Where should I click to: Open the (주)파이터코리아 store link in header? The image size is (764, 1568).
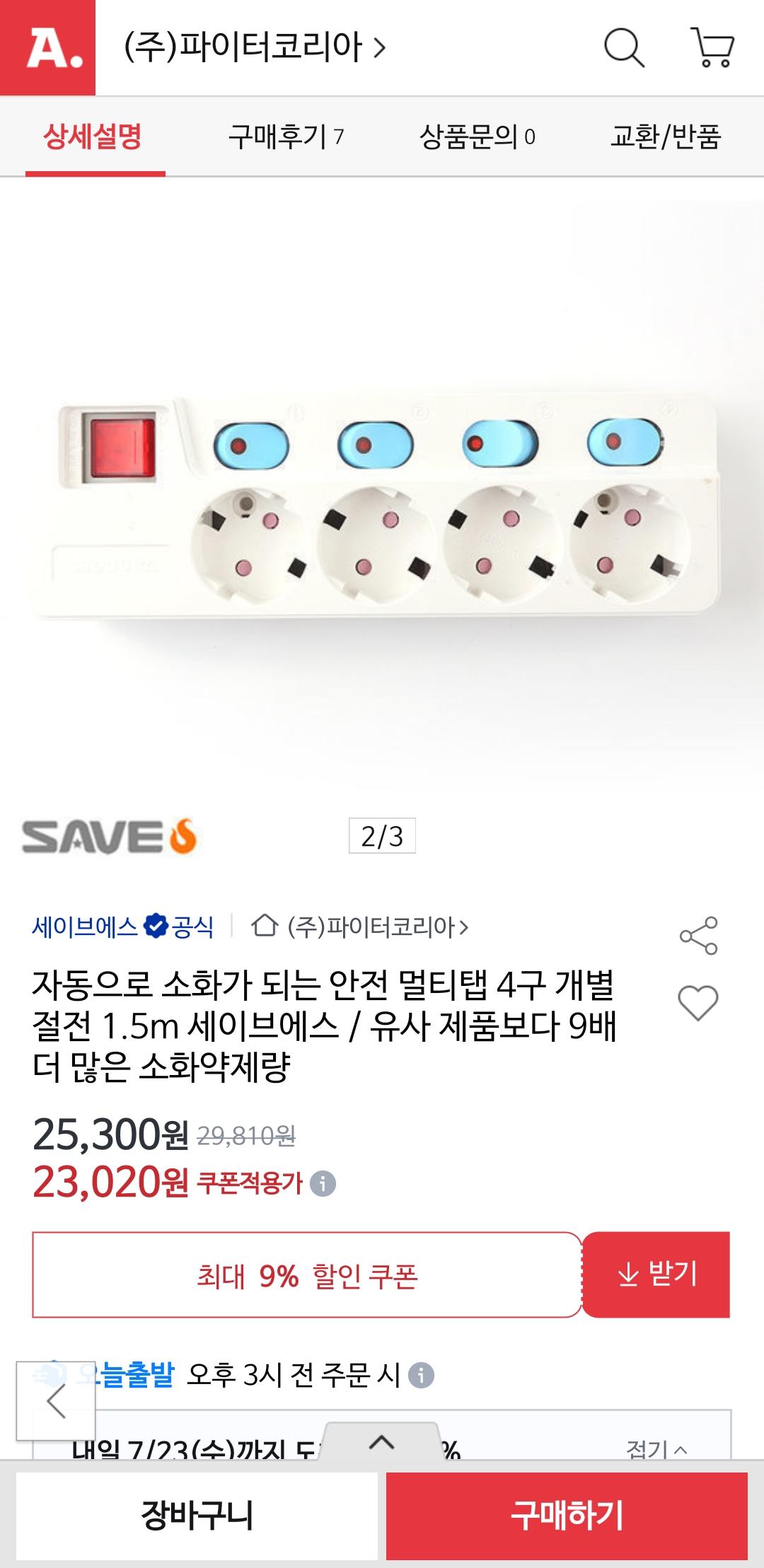(x=255, y=47)
